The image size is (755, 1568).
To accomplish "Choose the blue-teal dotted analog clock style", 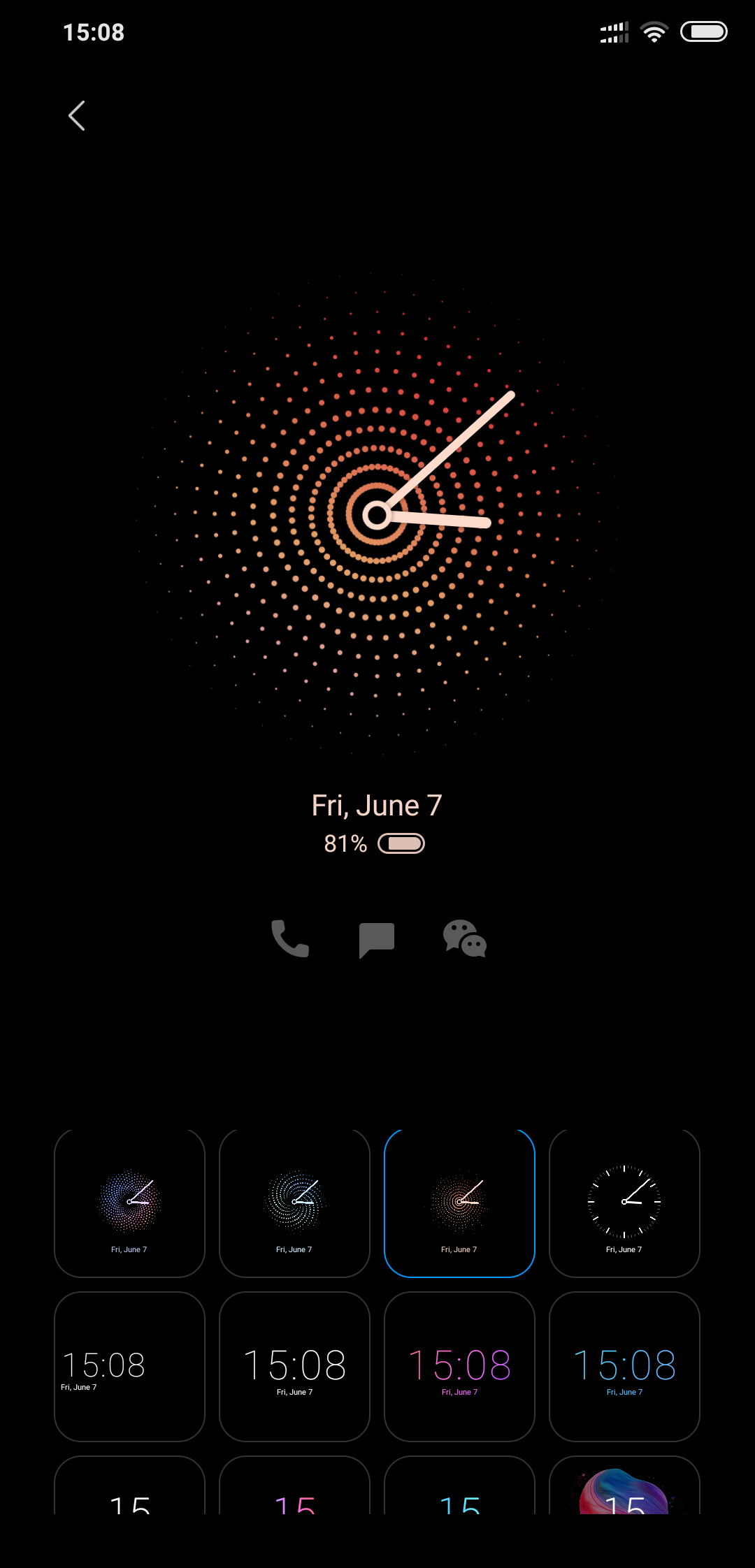I will pyautogui.click(x=294, y=1203).
